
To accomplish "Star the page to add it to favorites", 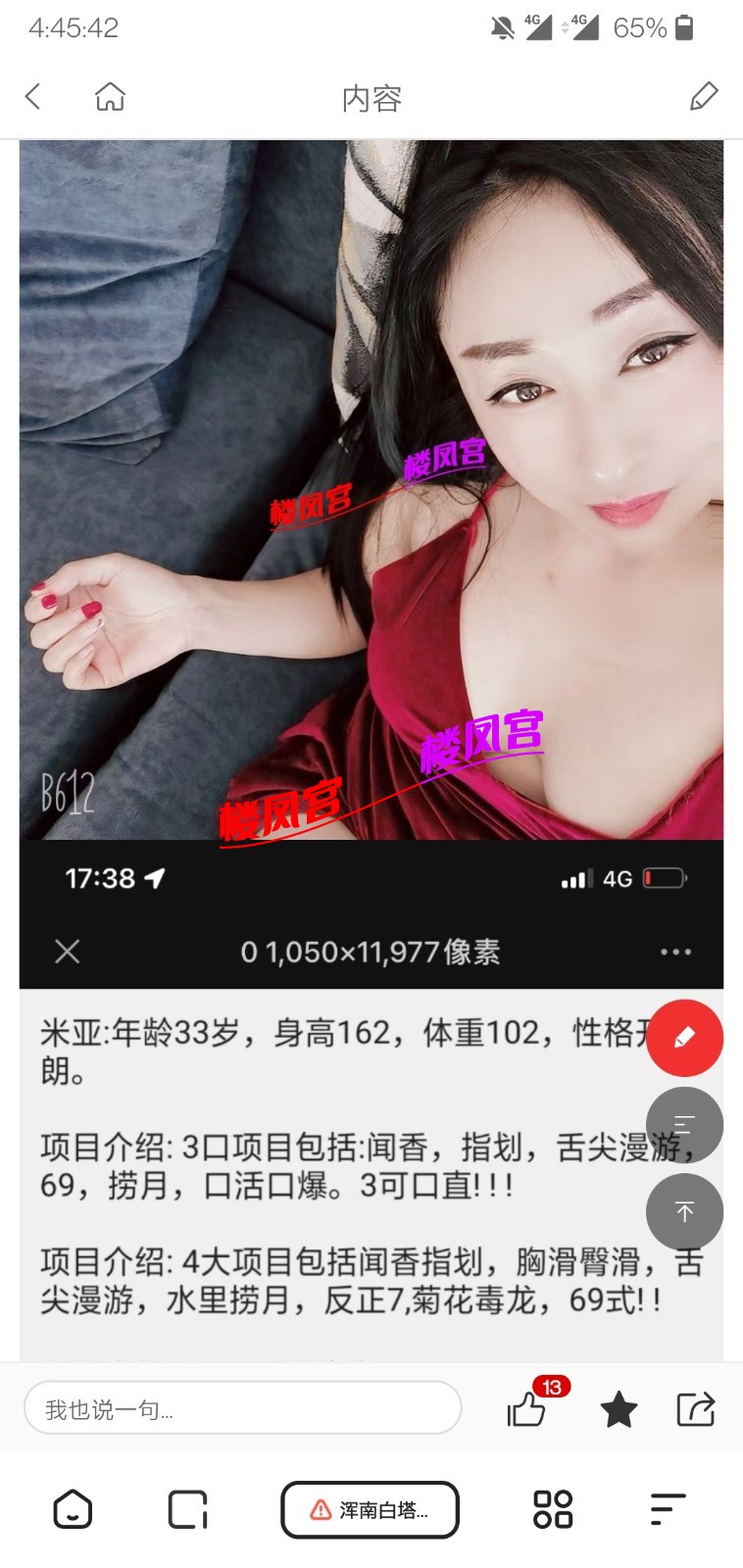I will pyautogui.click(x=619, y=1410).
